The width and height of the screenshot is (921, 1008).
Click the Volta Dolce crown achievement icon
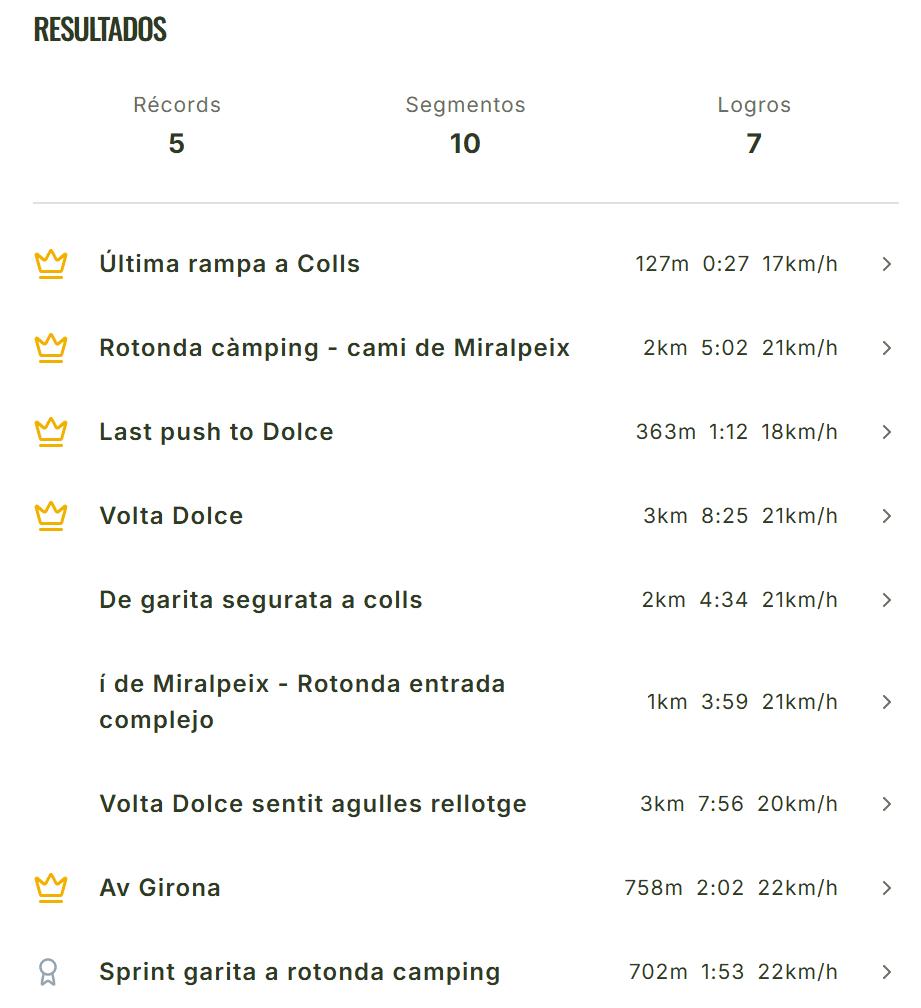50,516
